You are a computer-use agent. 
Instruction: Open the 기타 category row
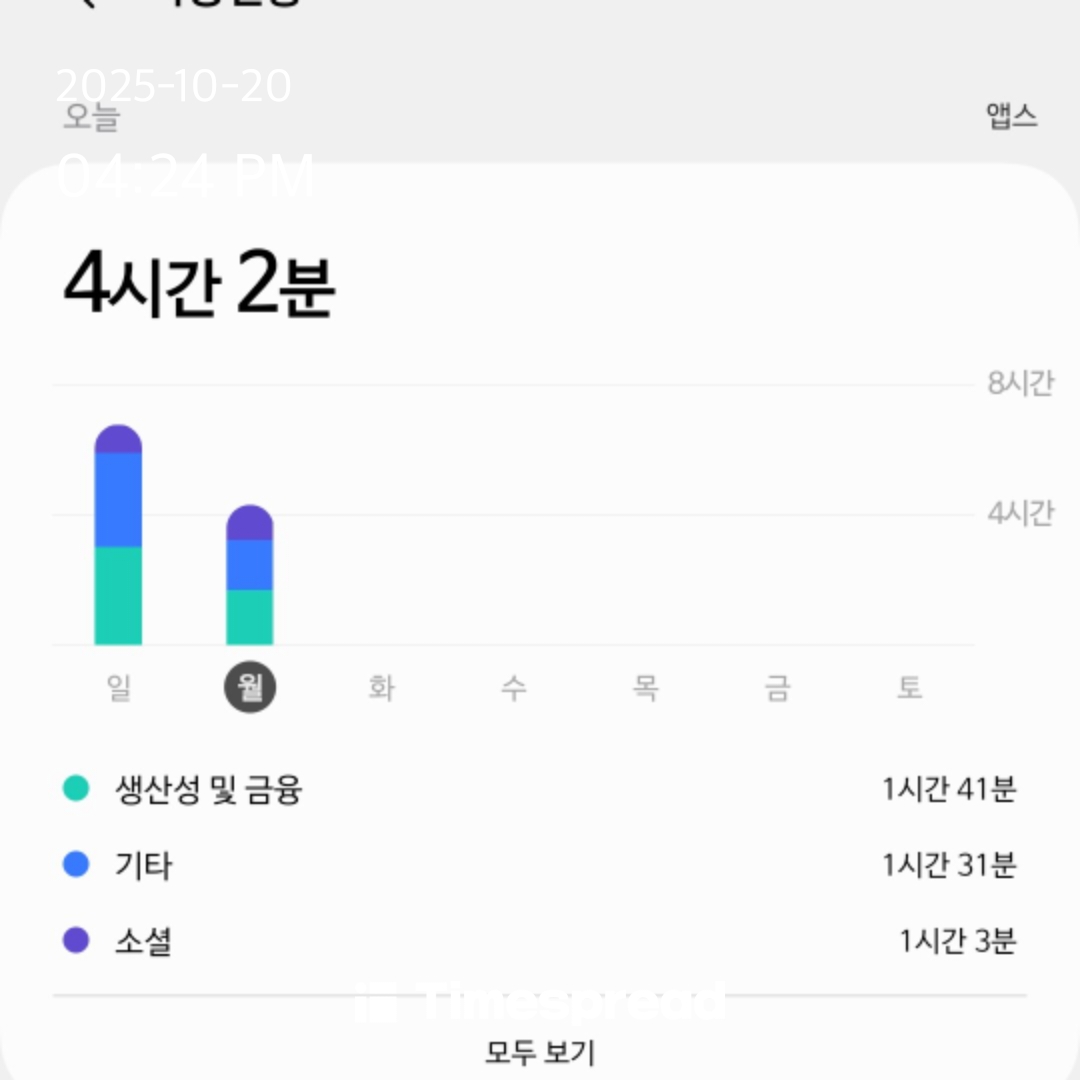[540, 865]
